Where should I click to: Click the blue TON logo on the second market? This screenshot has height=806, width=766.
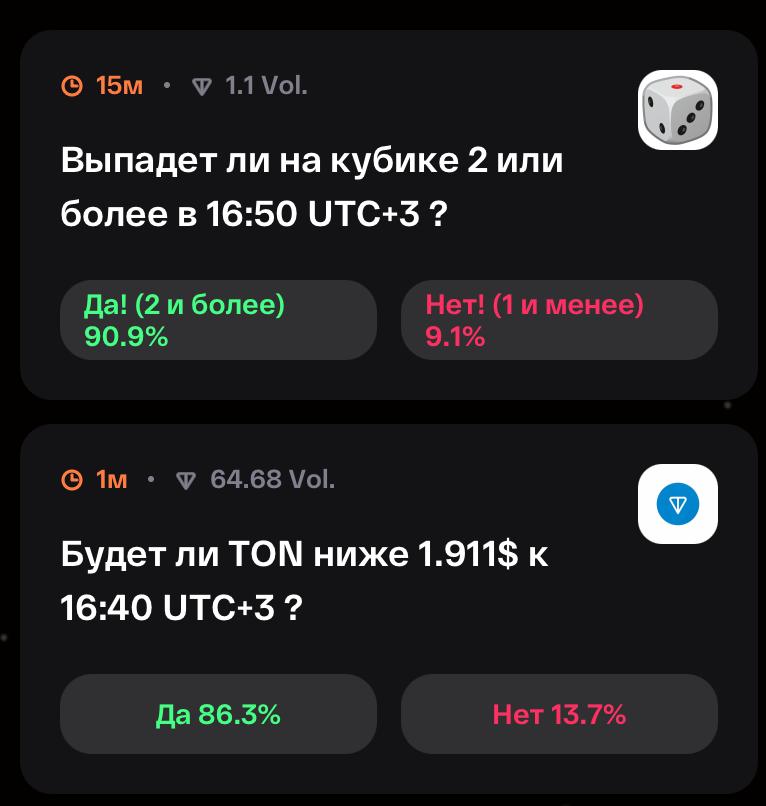(x=678, y=504)
